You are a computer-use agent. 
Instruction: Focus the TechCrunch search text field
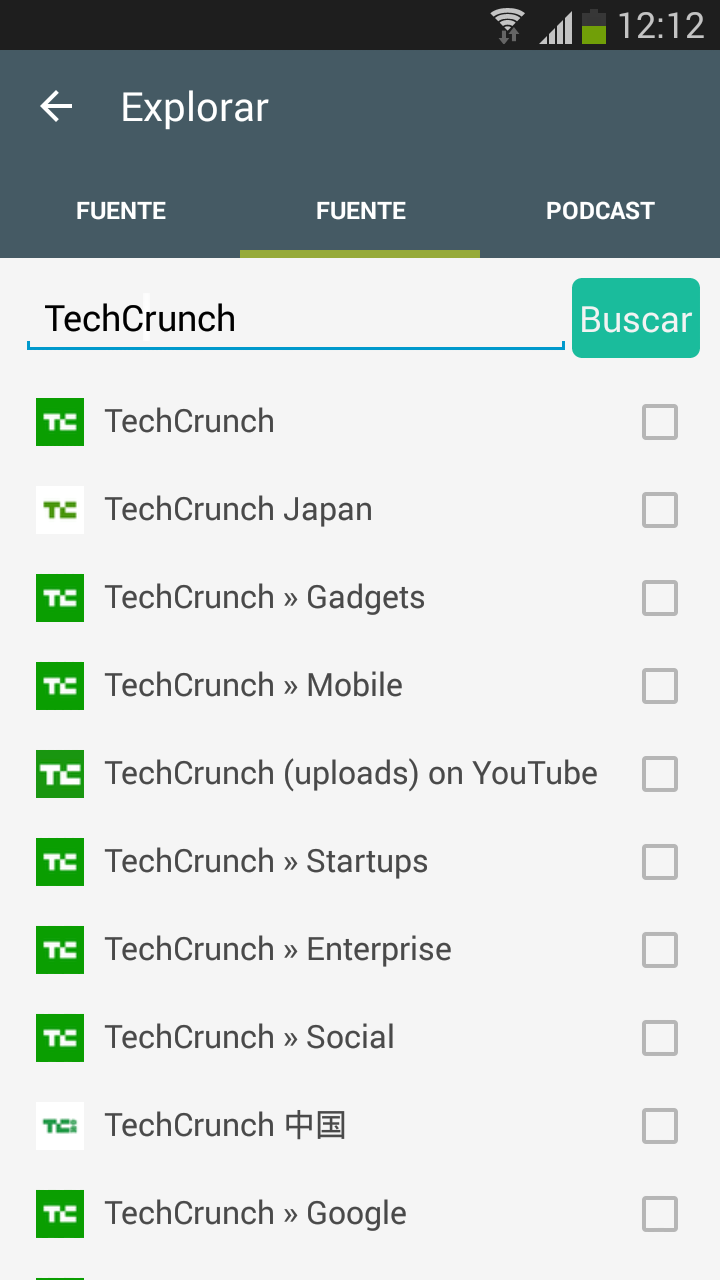[x=296, y=319]
